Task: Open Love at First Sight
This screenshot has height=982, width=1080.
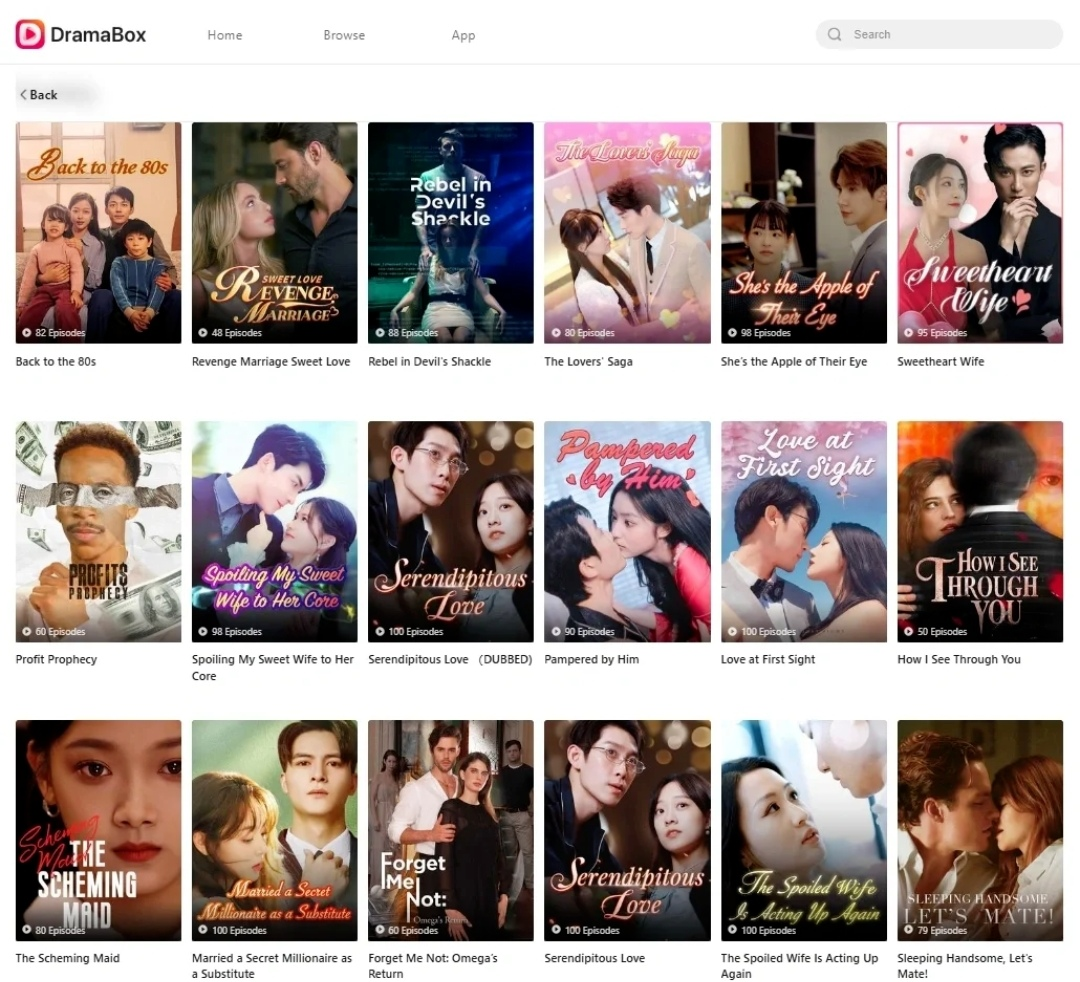Action: coord(803,531)
